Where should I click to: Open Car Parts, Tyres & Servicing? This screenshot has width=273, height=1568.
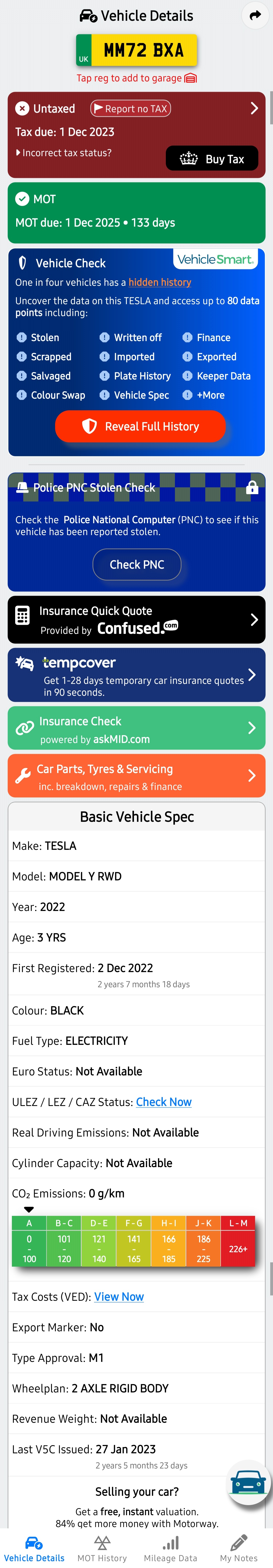pos(136,776)
